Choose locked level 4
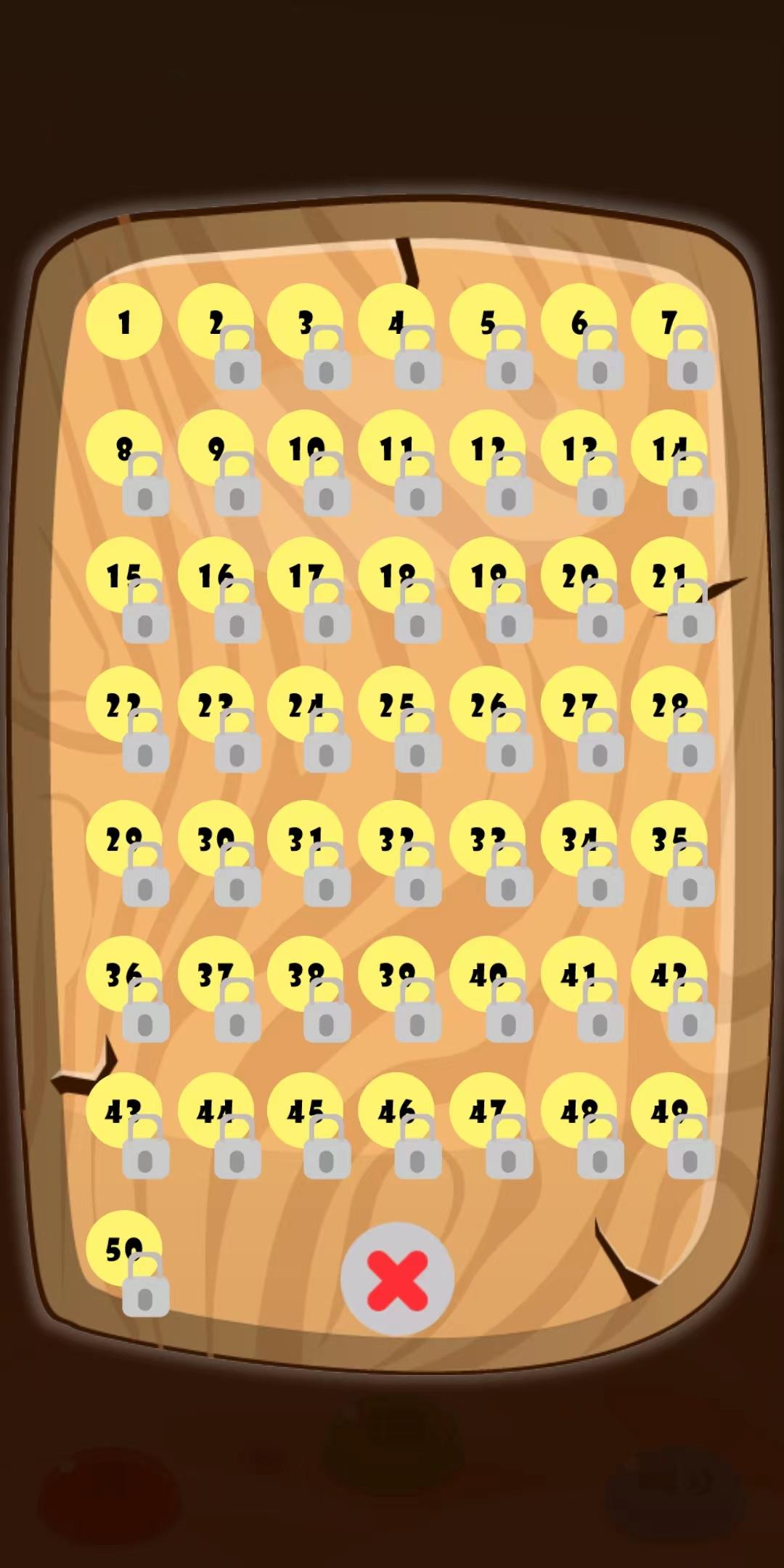 pyautogui.click(x=396, y=322)
